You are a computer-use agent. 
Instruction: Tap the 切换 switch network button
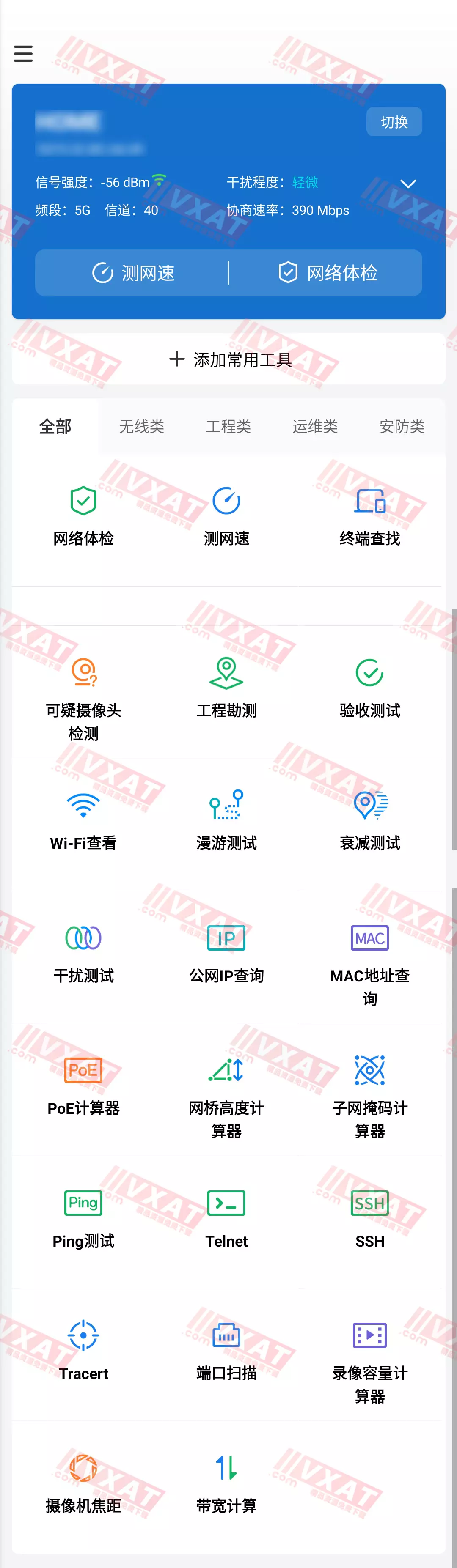(394, 122)
